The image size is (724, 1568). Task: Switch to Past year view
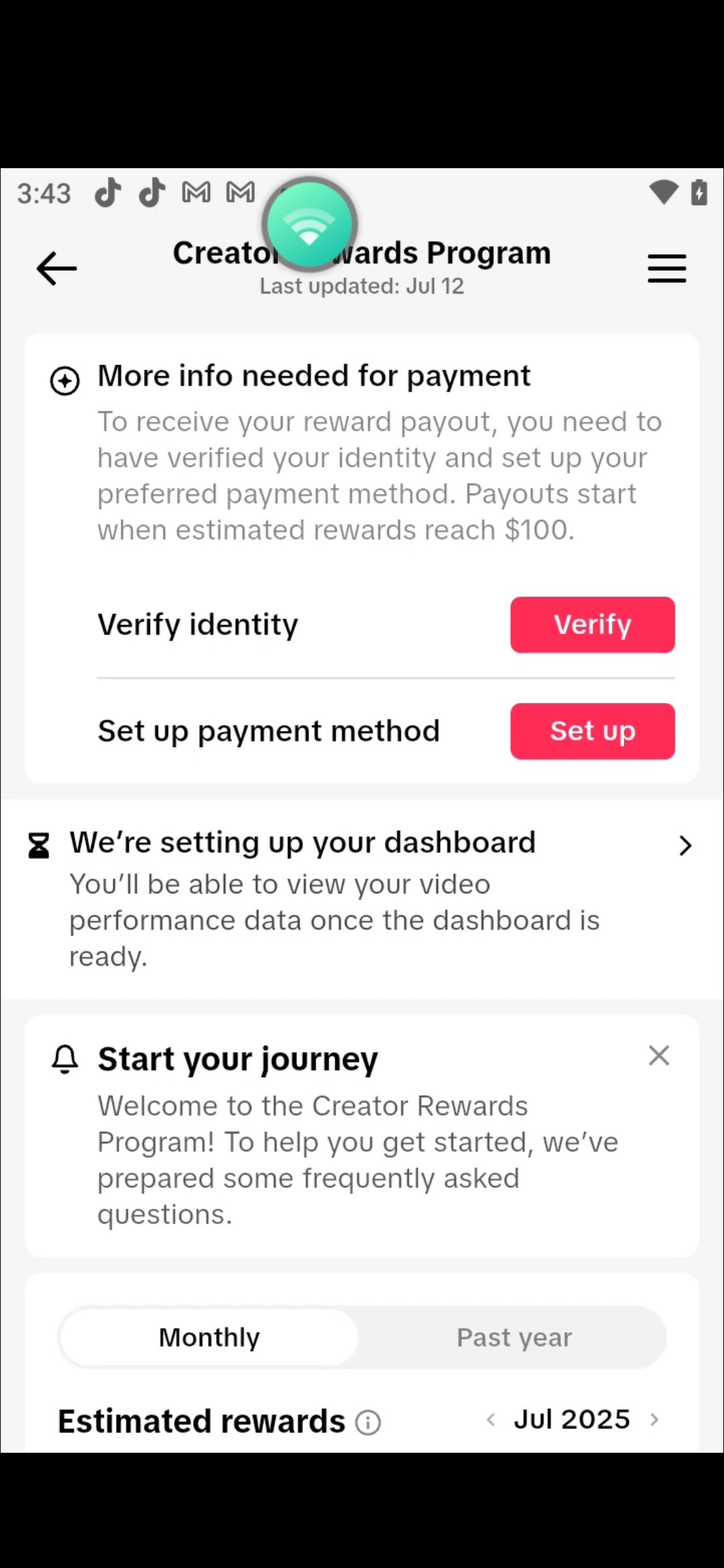pyautogui.click(x=514, y=1337)
